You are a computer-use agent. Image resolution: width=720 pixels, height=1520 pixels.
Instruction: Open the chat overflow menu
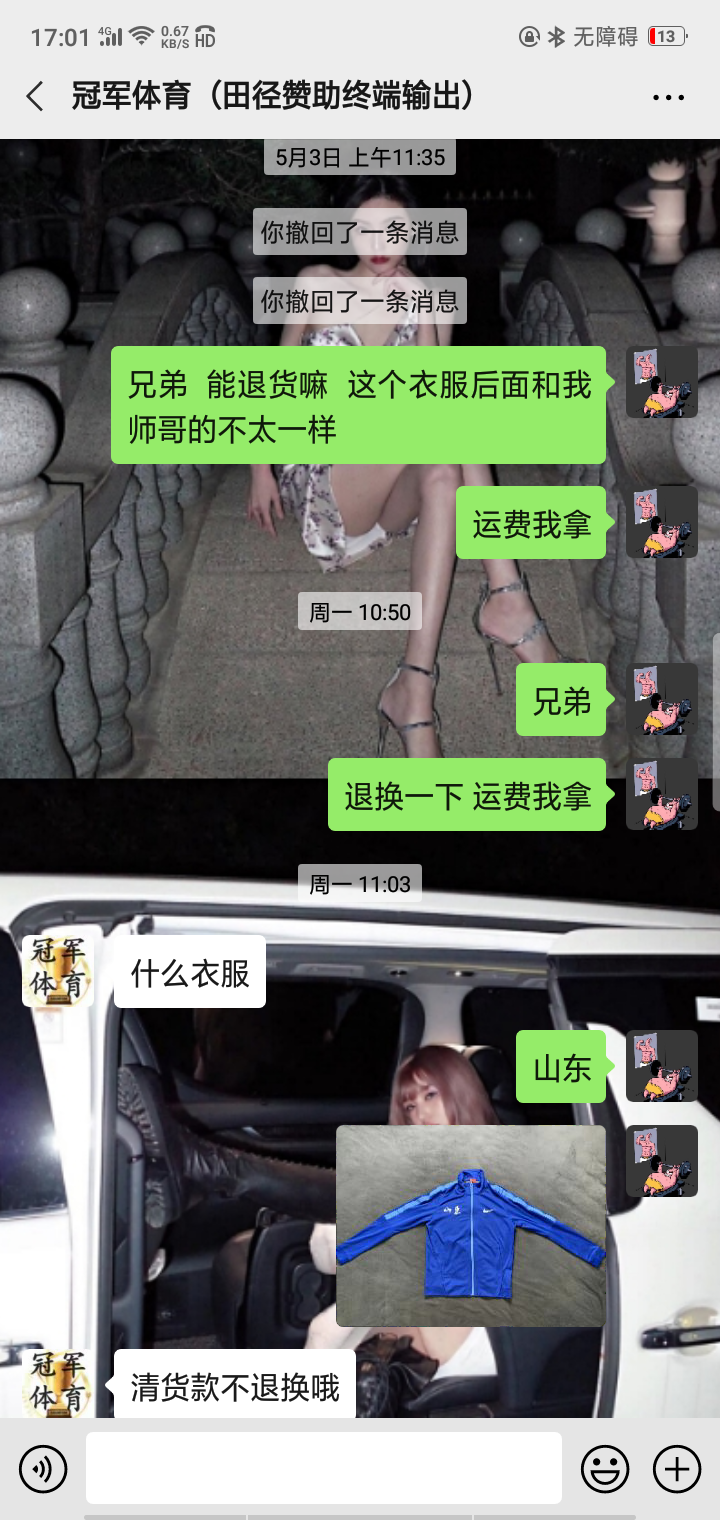pos(667,97)
